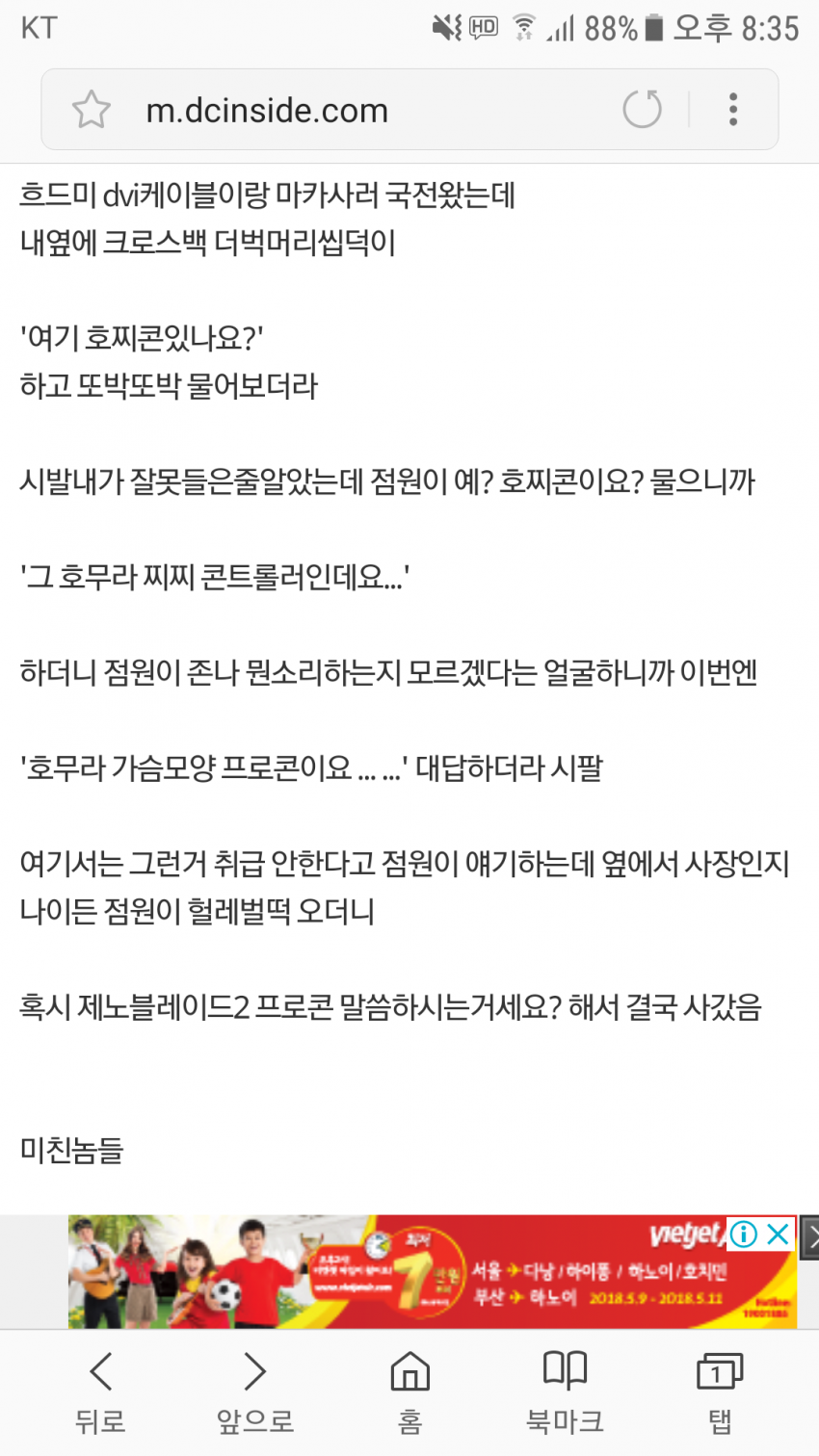Viewport: 819px width, 1456px height.
Task: Open the bookmarks list (북마크)
Action: tap(565, 1391)
